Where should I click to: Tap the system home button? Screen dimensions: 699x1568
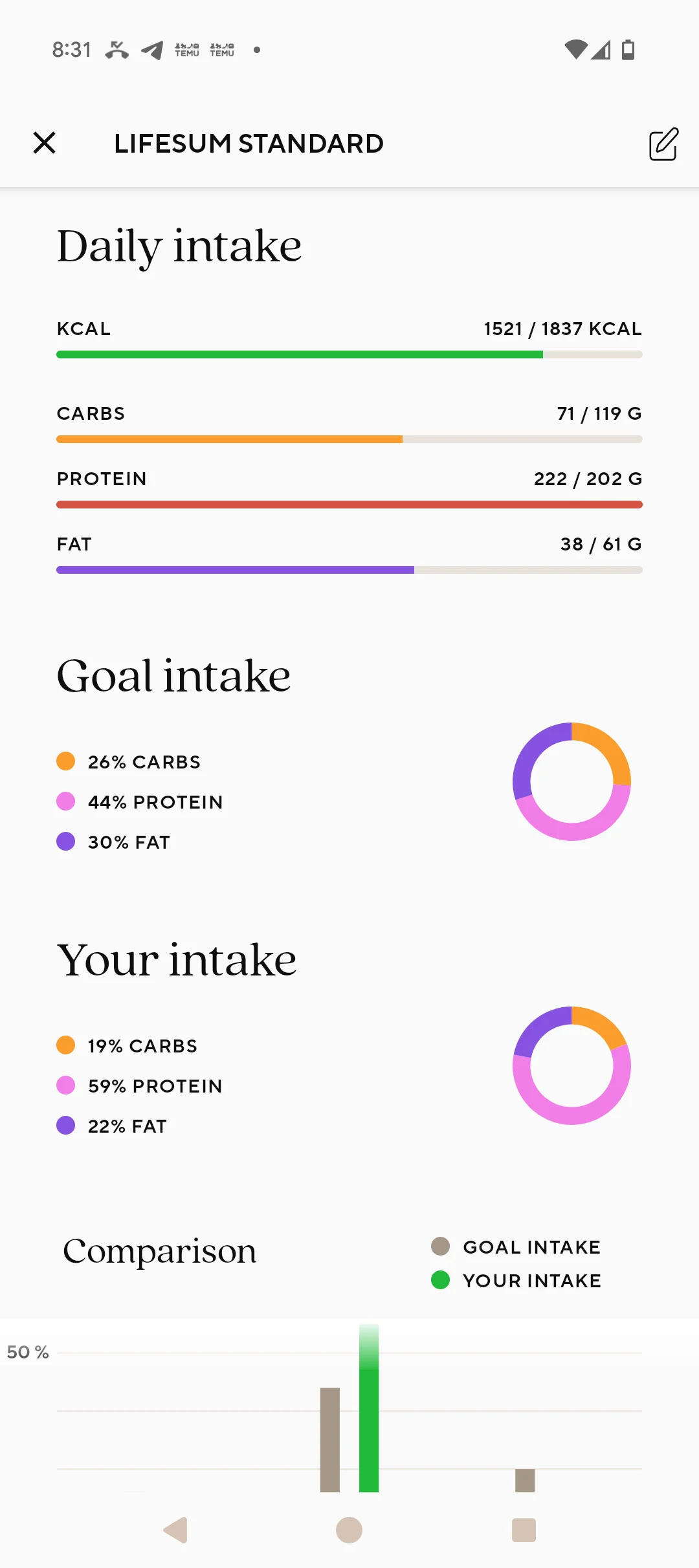349,1530
